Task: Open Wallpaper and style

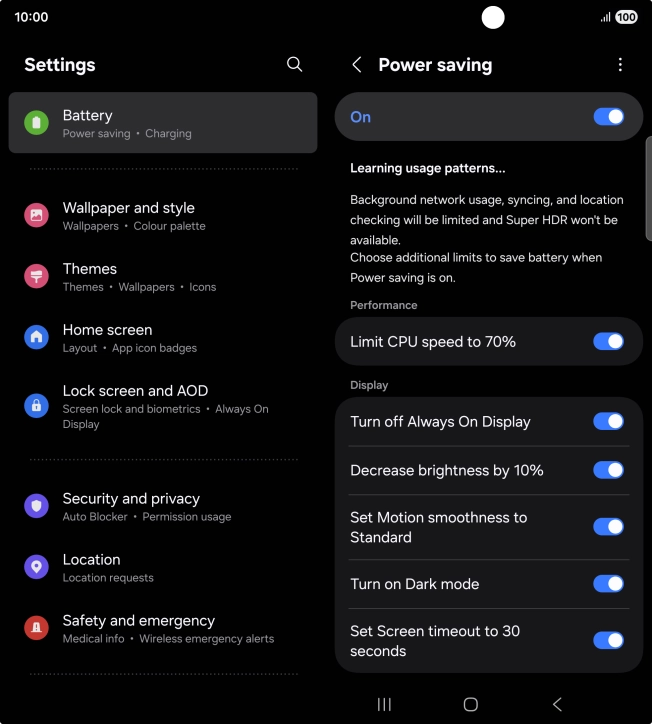Action: pos(162,215)
